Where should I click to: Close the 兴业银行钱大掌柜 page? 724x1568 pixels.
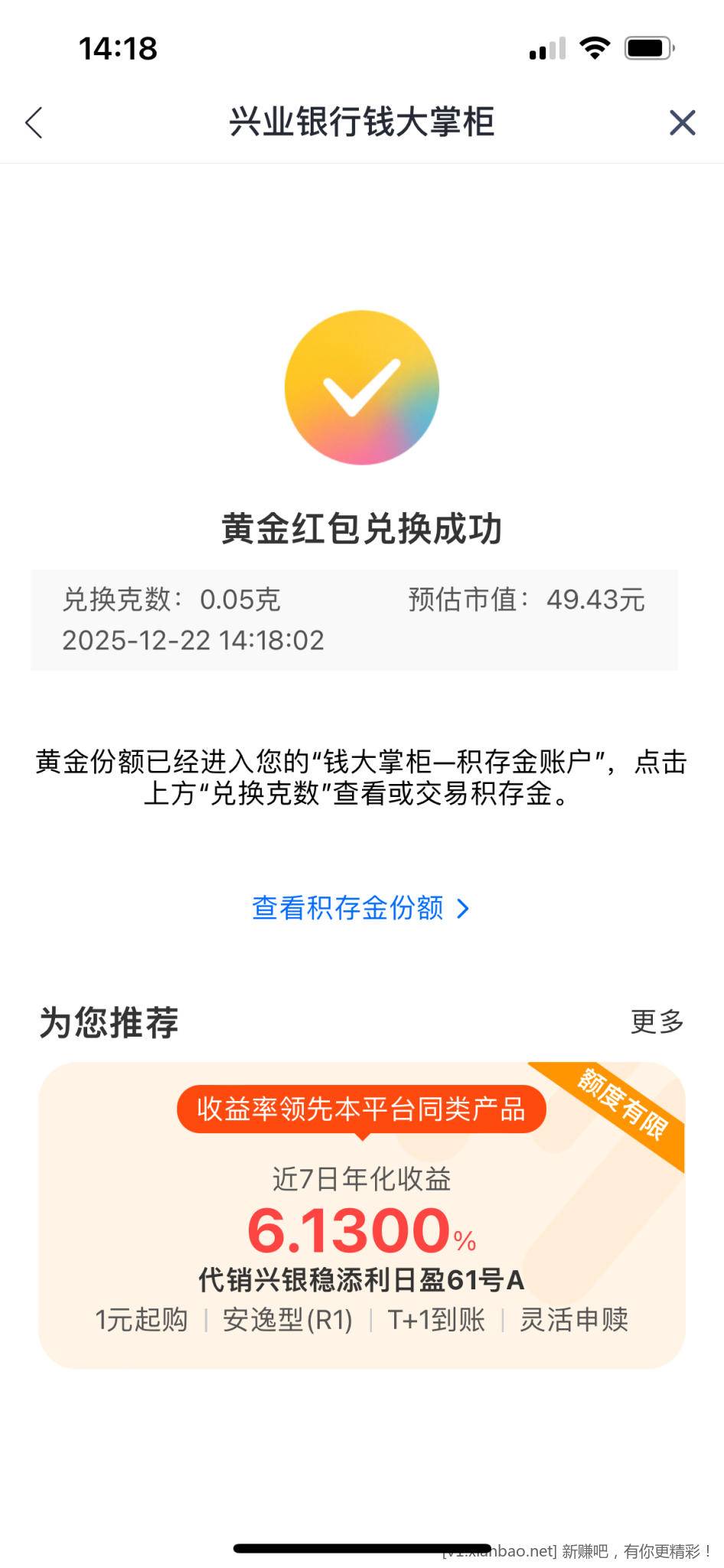click(682, 122)
